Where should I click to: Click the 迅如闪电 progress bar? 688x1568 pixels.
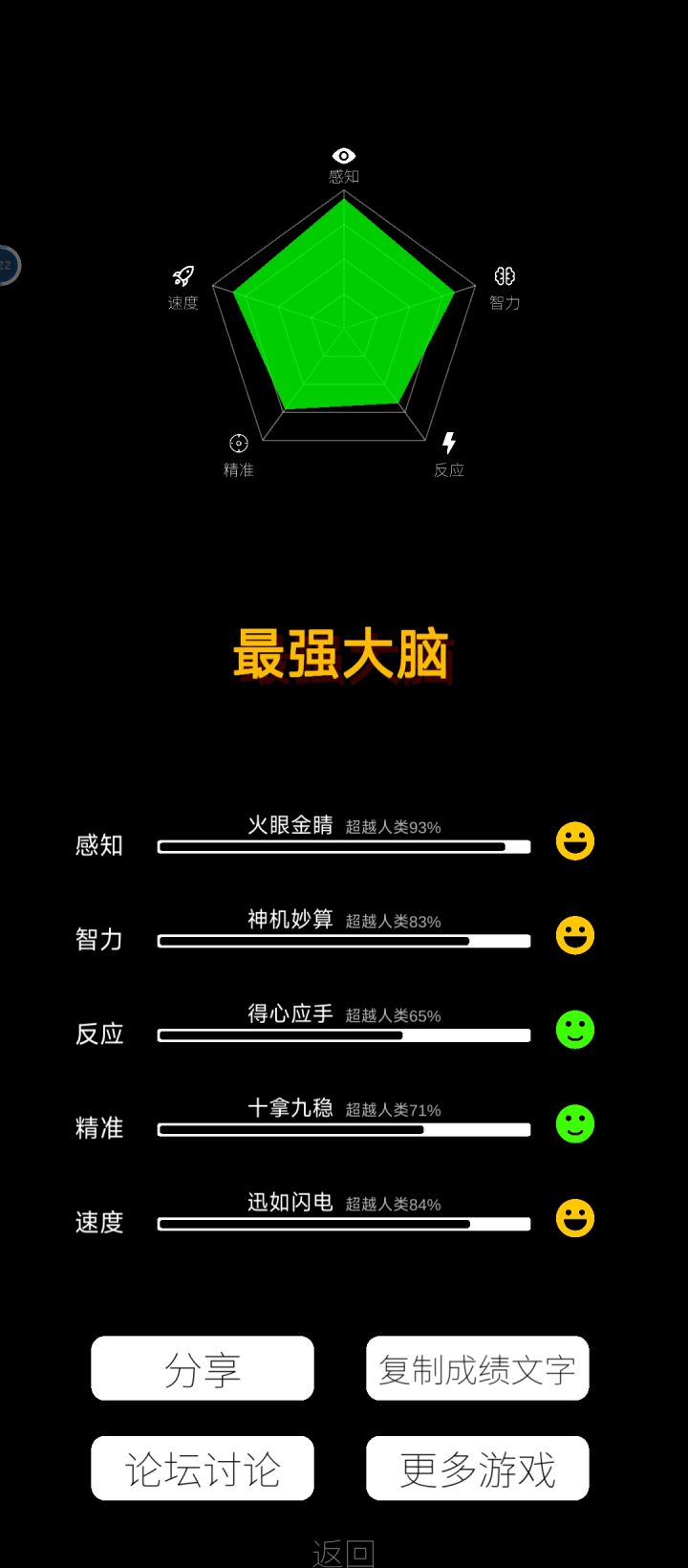pos(344,1225)
